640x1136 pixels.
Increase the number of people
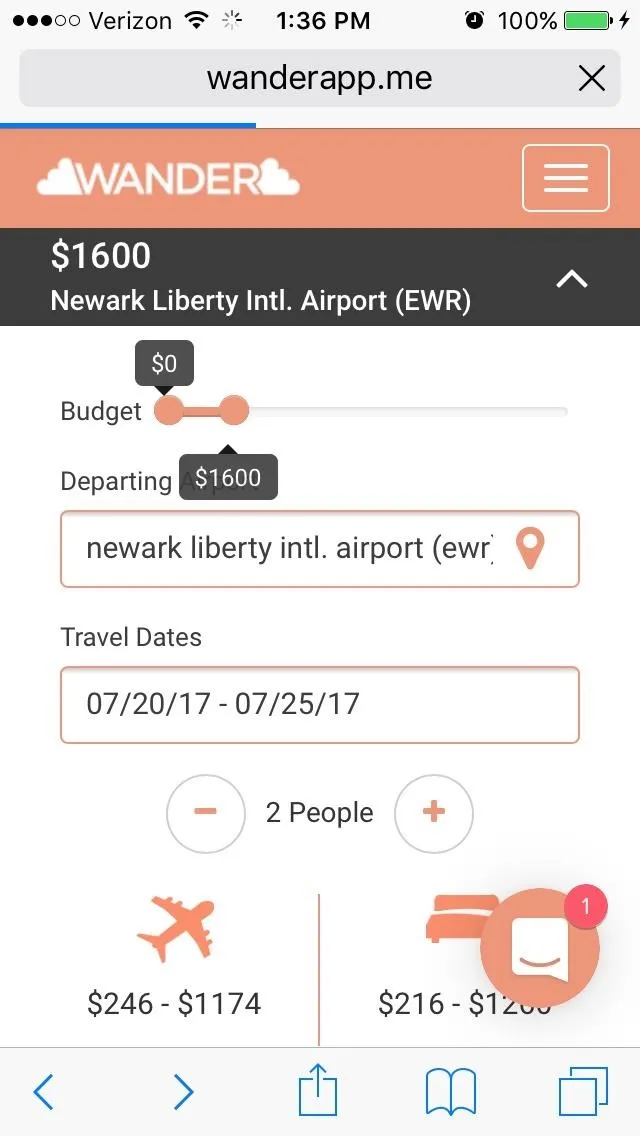coord(433,813)
